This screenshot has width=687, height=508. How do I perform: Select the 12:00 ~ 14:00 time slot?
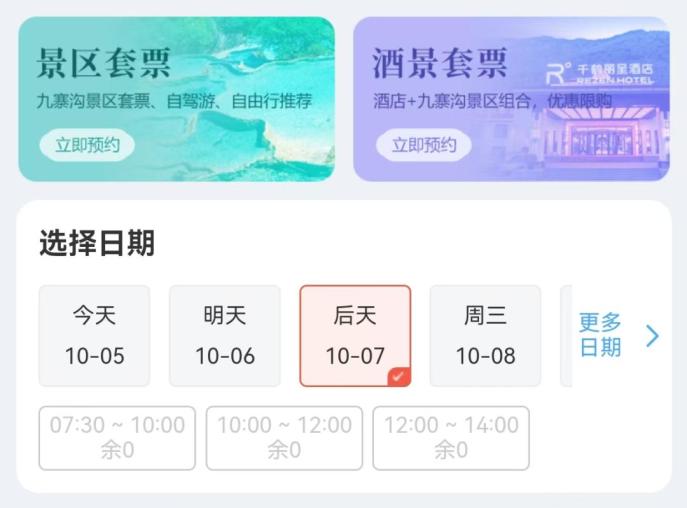pyautogui.click(x=451, y=437)
